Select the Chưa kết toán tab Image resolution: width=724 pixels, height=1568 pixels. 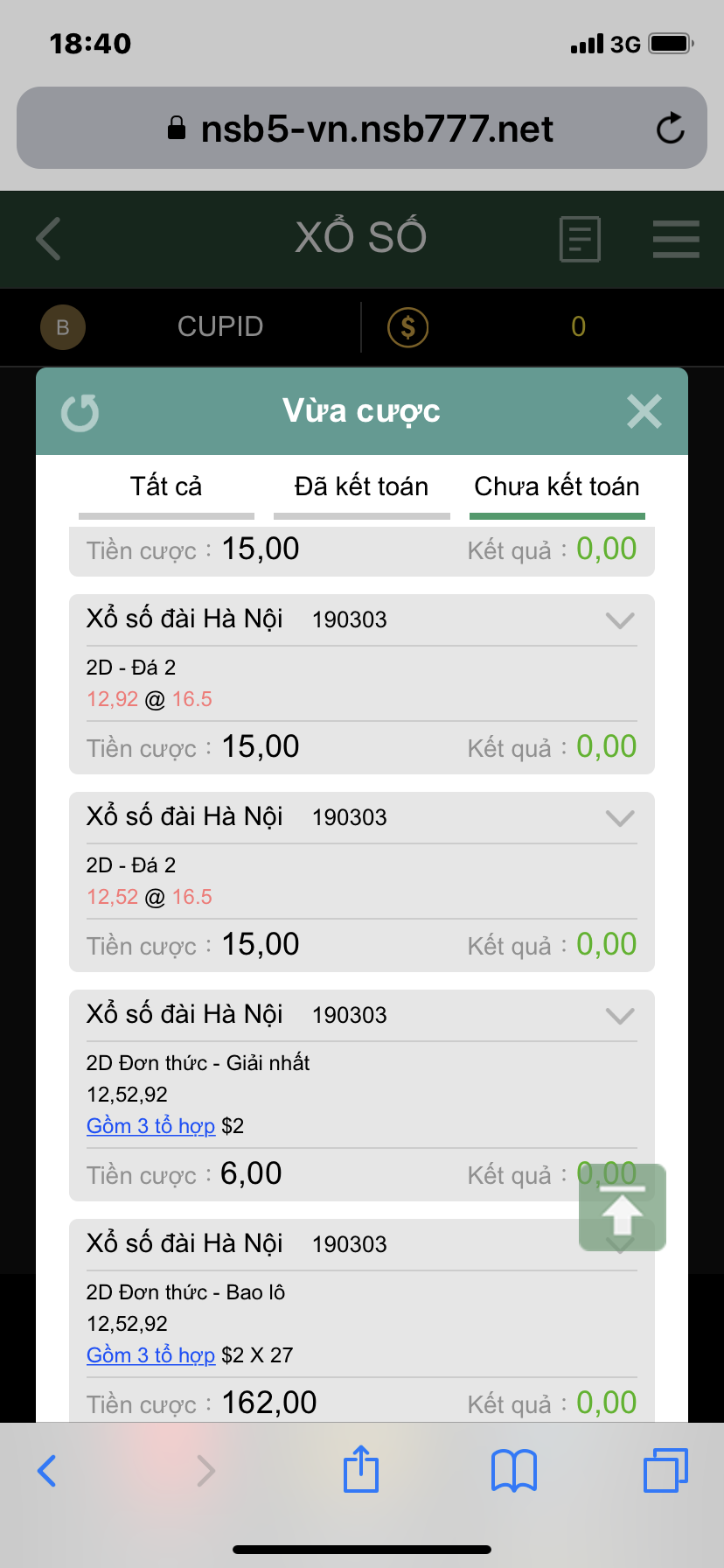click(557, 487)
